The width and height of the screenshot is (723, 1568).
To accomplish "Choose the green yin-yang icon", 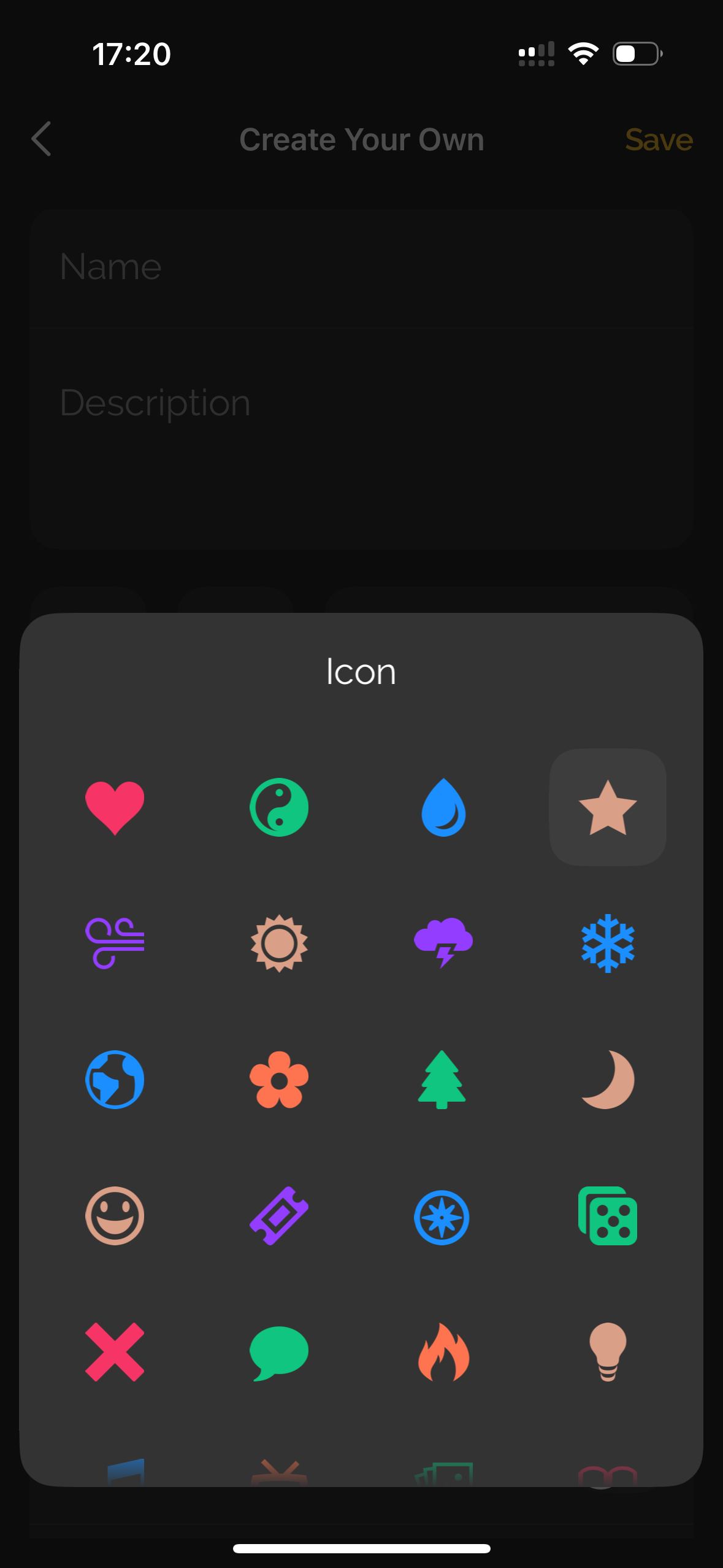I will point(279,807).
